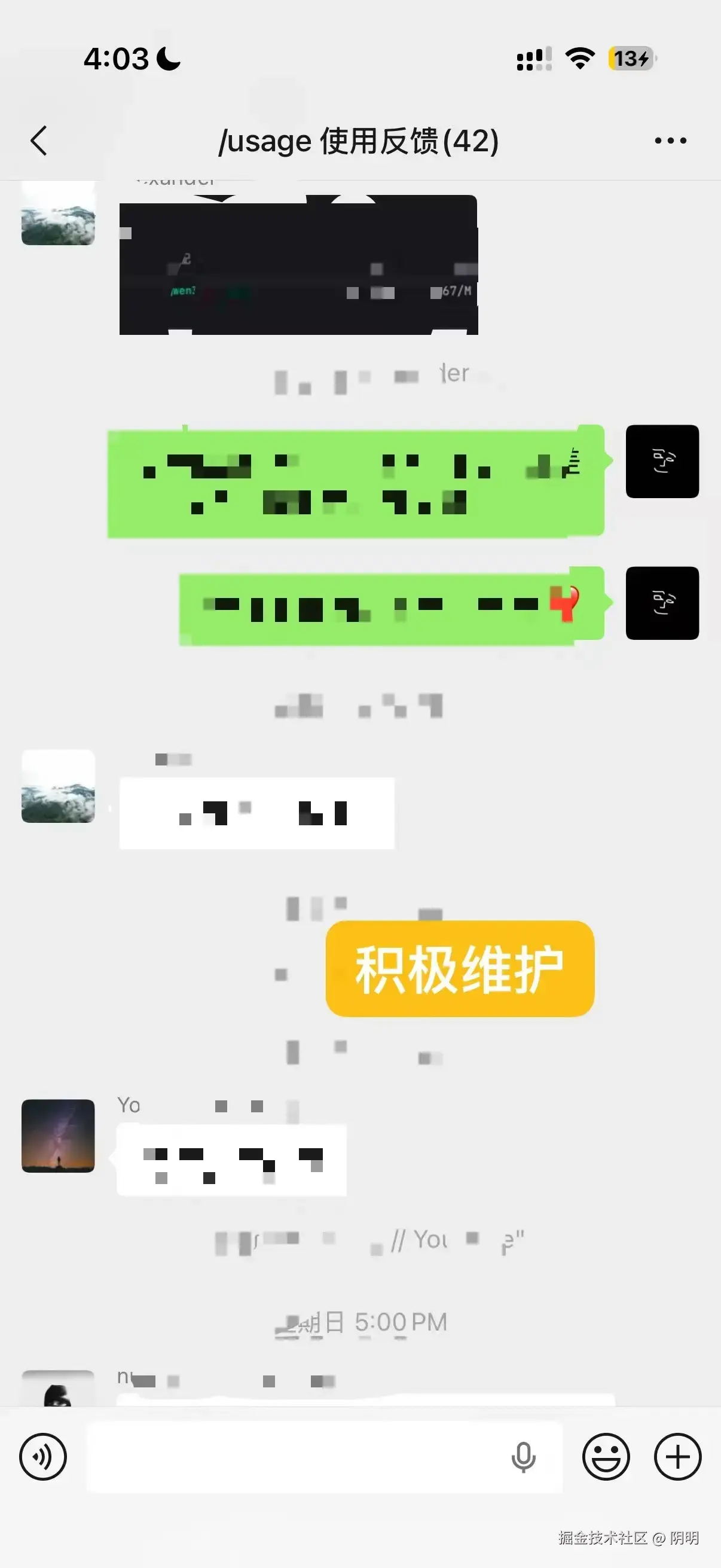The image size is (721, 1568).
Task: Go back from the group chat
Action: [x=39, y=141]
